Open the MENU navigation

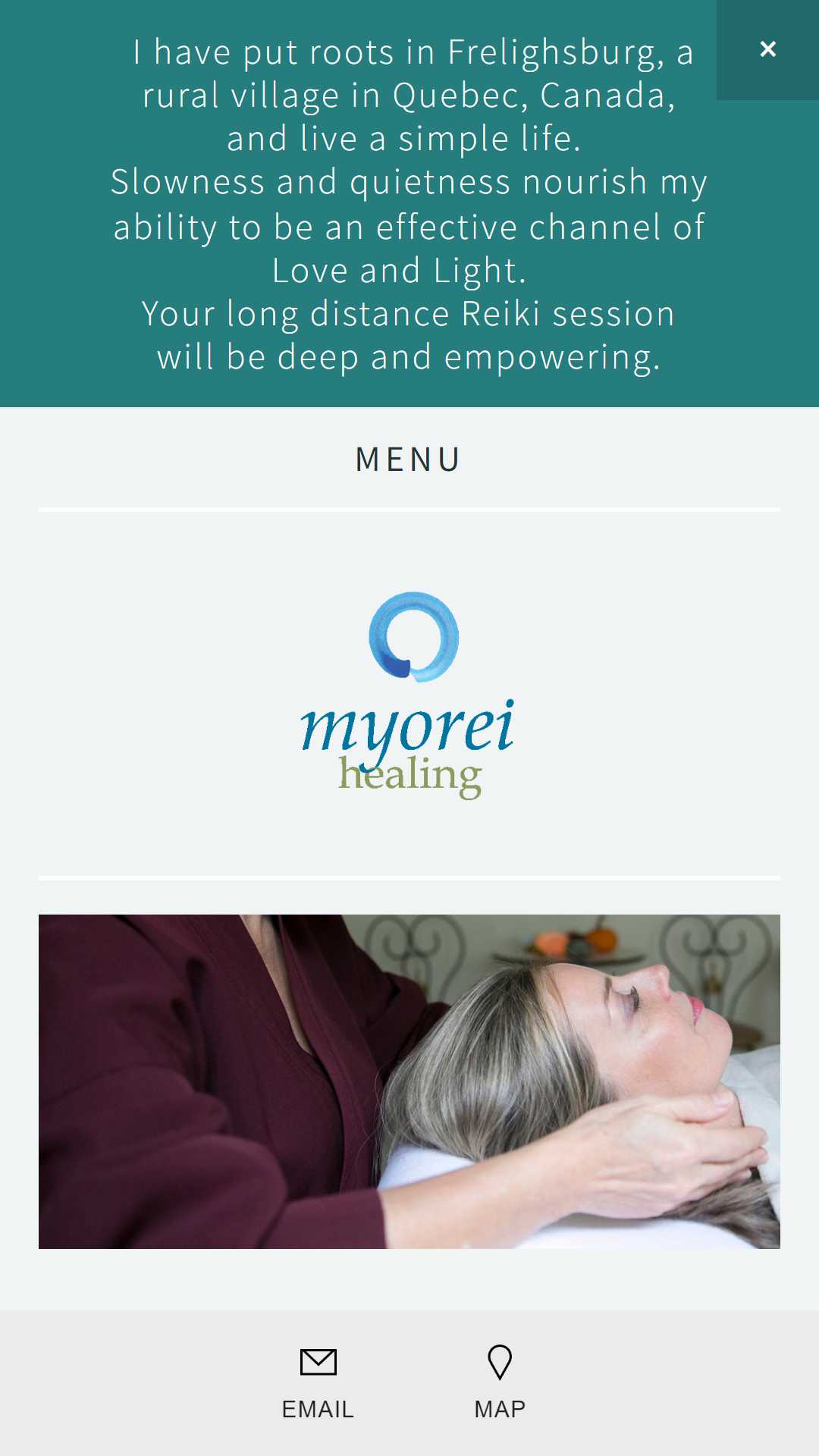(x=409, y=459)
